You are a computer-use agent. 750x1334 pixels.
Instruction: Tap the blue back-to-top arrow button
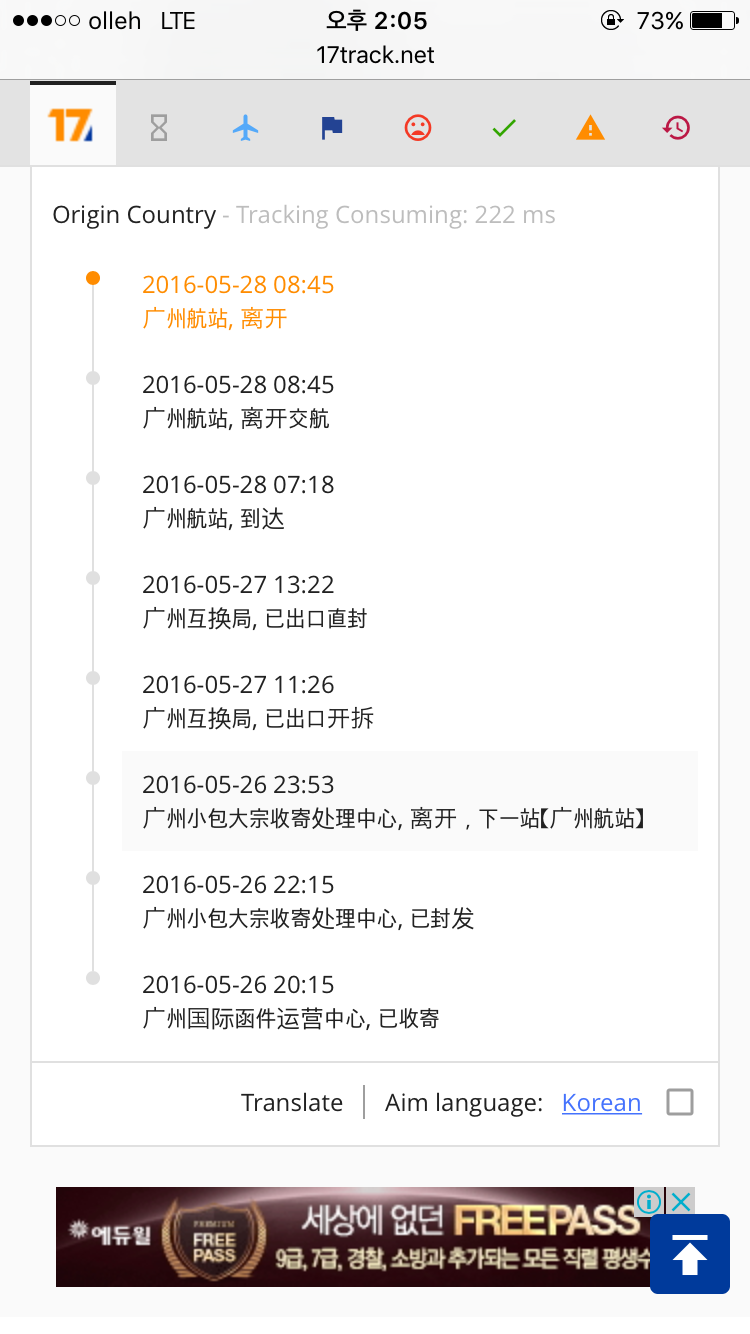[x=689, y=1254]
